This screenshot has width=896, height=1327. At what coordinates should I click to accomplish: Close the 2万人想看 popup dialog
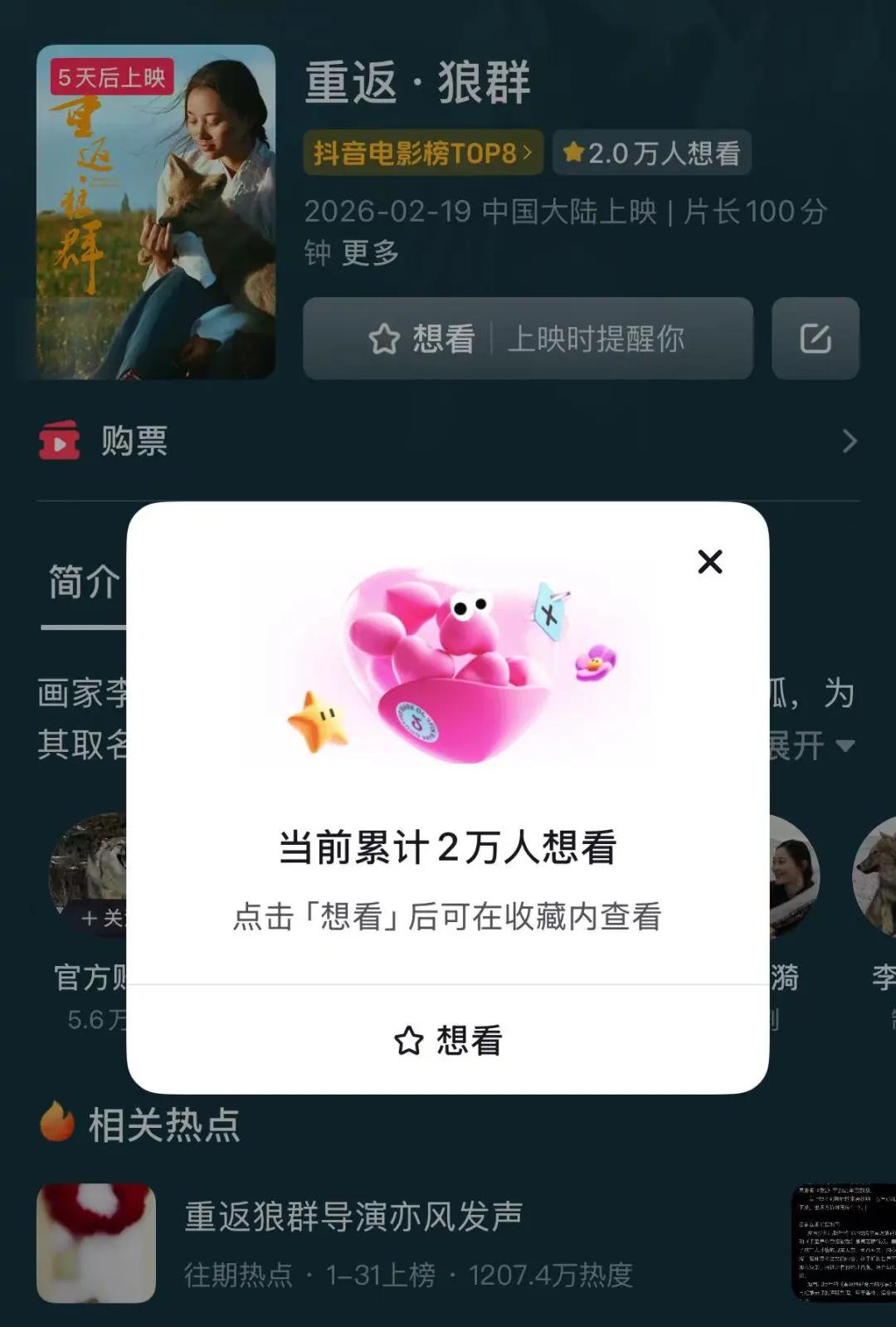(x=709, y=563)
